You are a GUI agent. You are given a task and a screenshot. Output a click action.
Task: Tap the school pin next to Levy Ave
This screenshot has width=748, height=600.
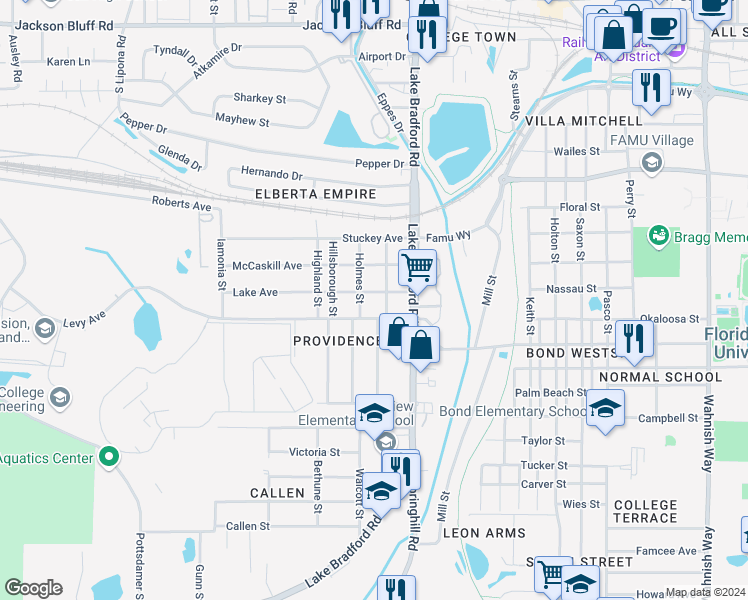pyautogui.click(x=45, y=328)
